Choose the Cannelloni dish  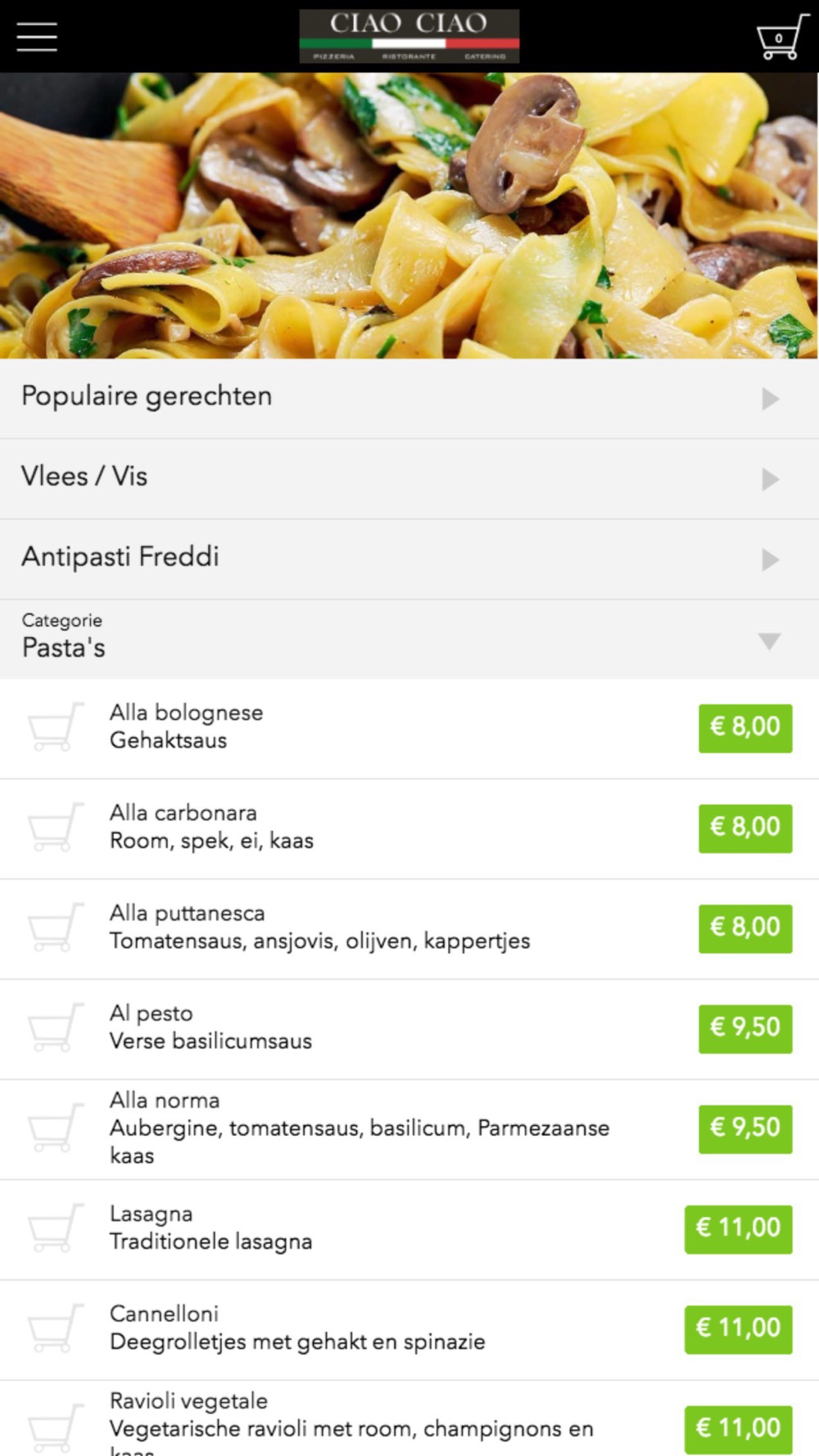pyautogui.click(x=409, y=1330)
